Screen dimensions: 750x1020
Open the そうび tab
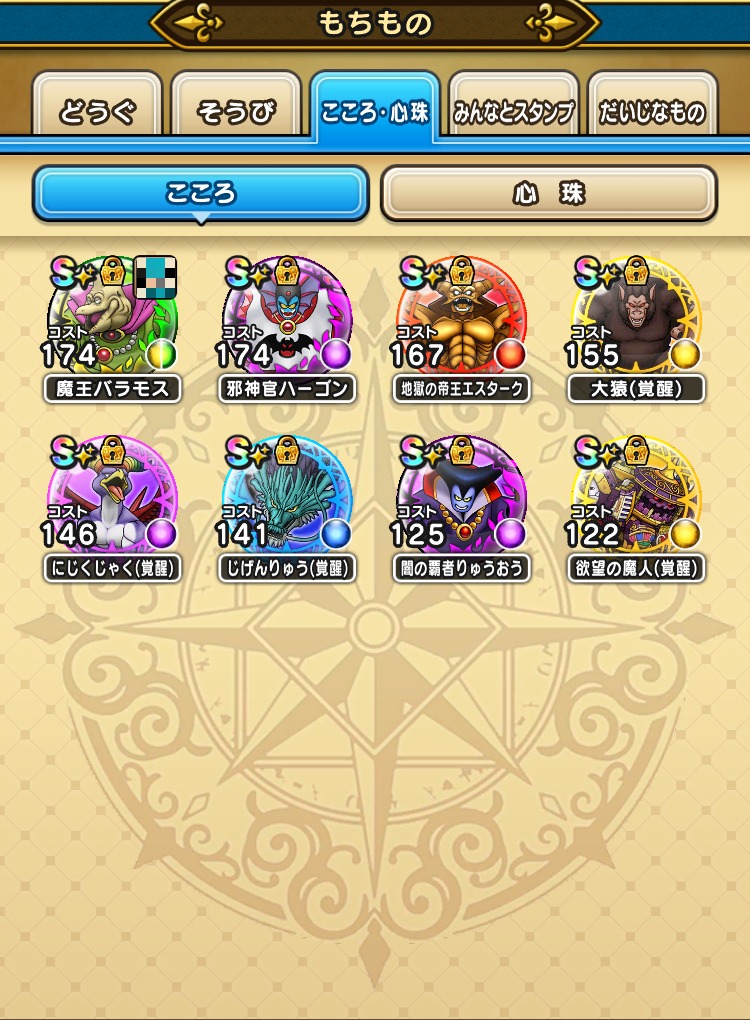pos(236,112)
